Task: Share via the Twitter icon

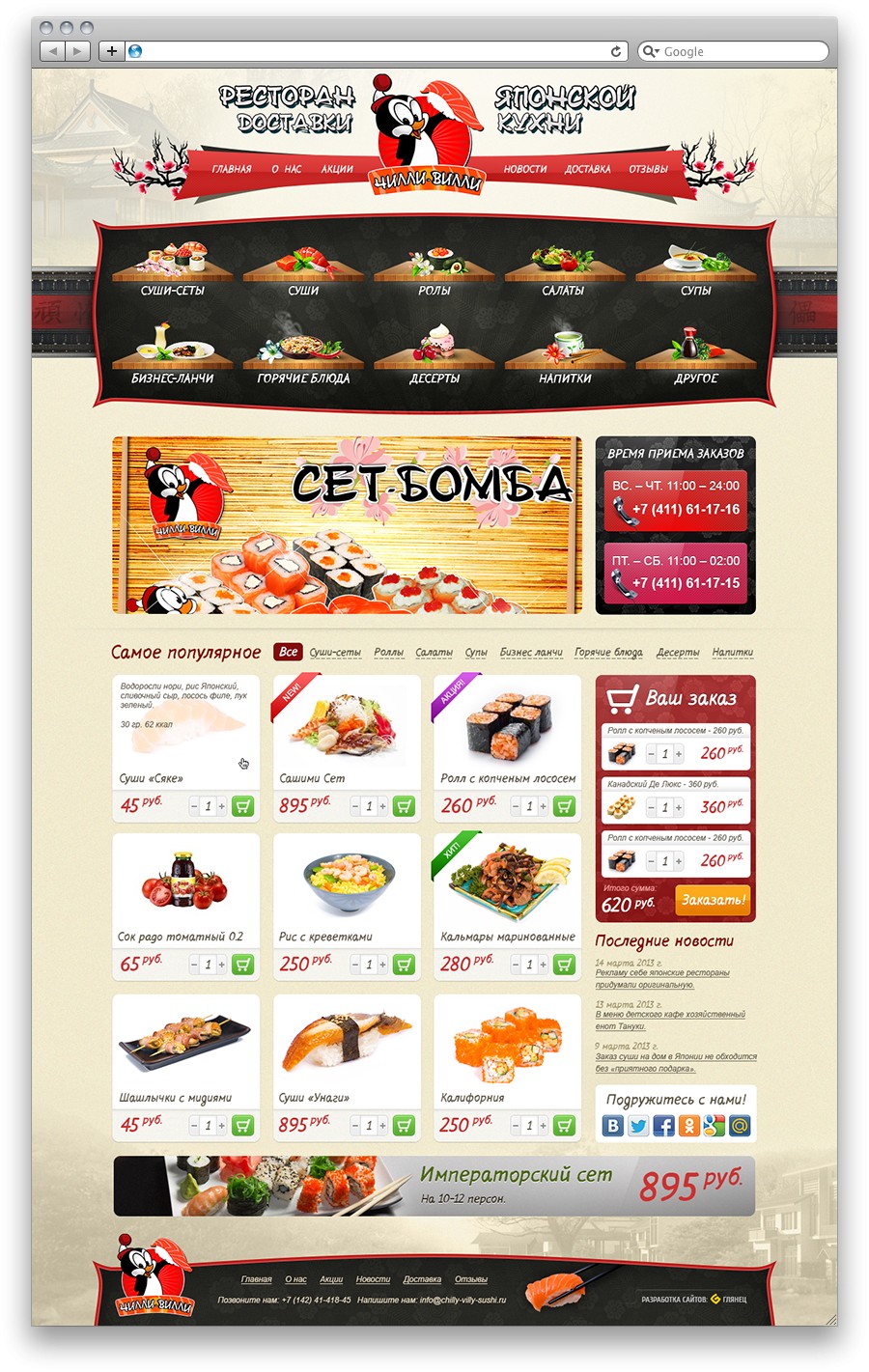Action: pos(638,1126)
